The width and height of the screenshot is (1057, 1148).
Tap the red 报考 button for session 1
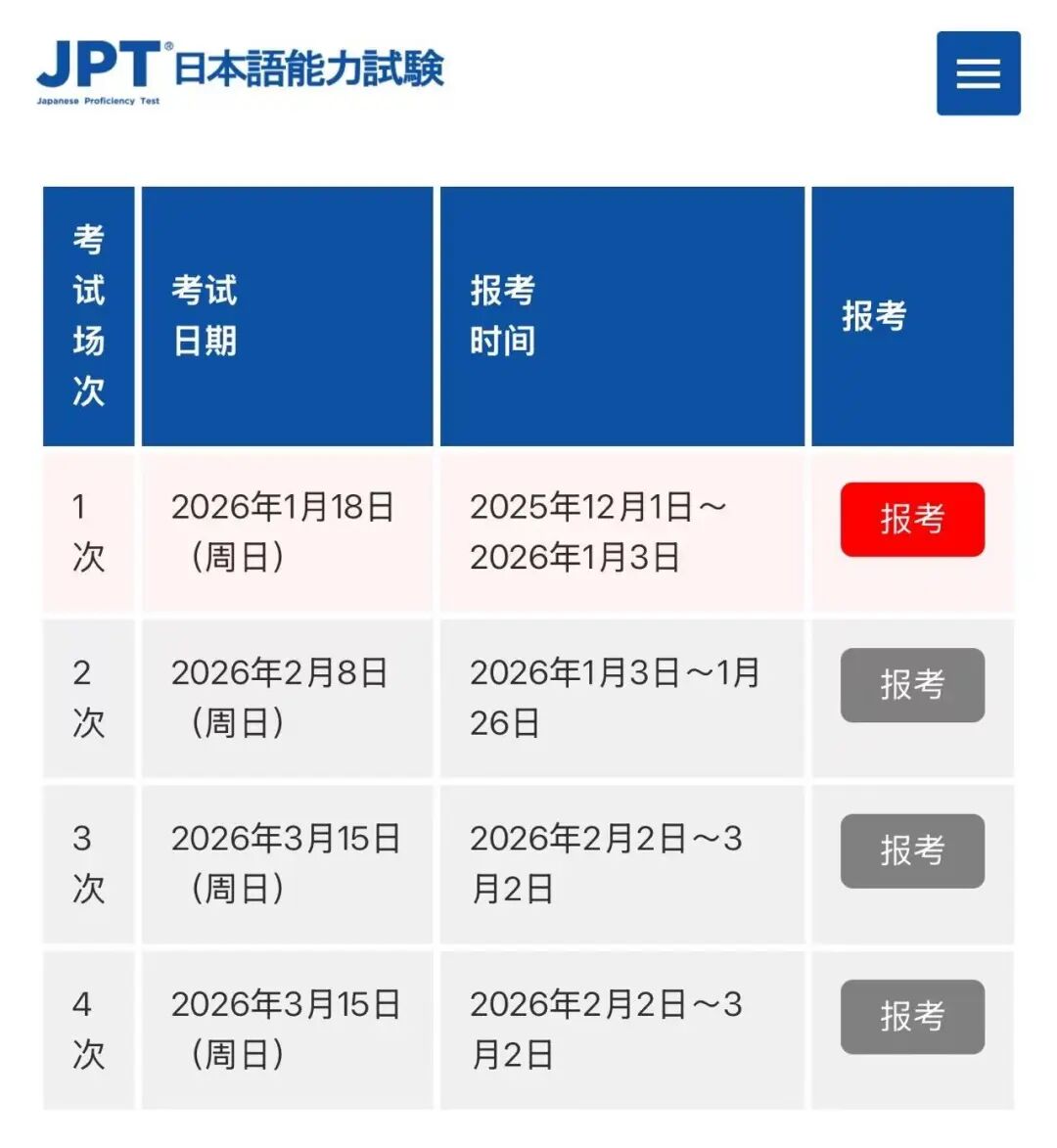[x=912, y=519]
